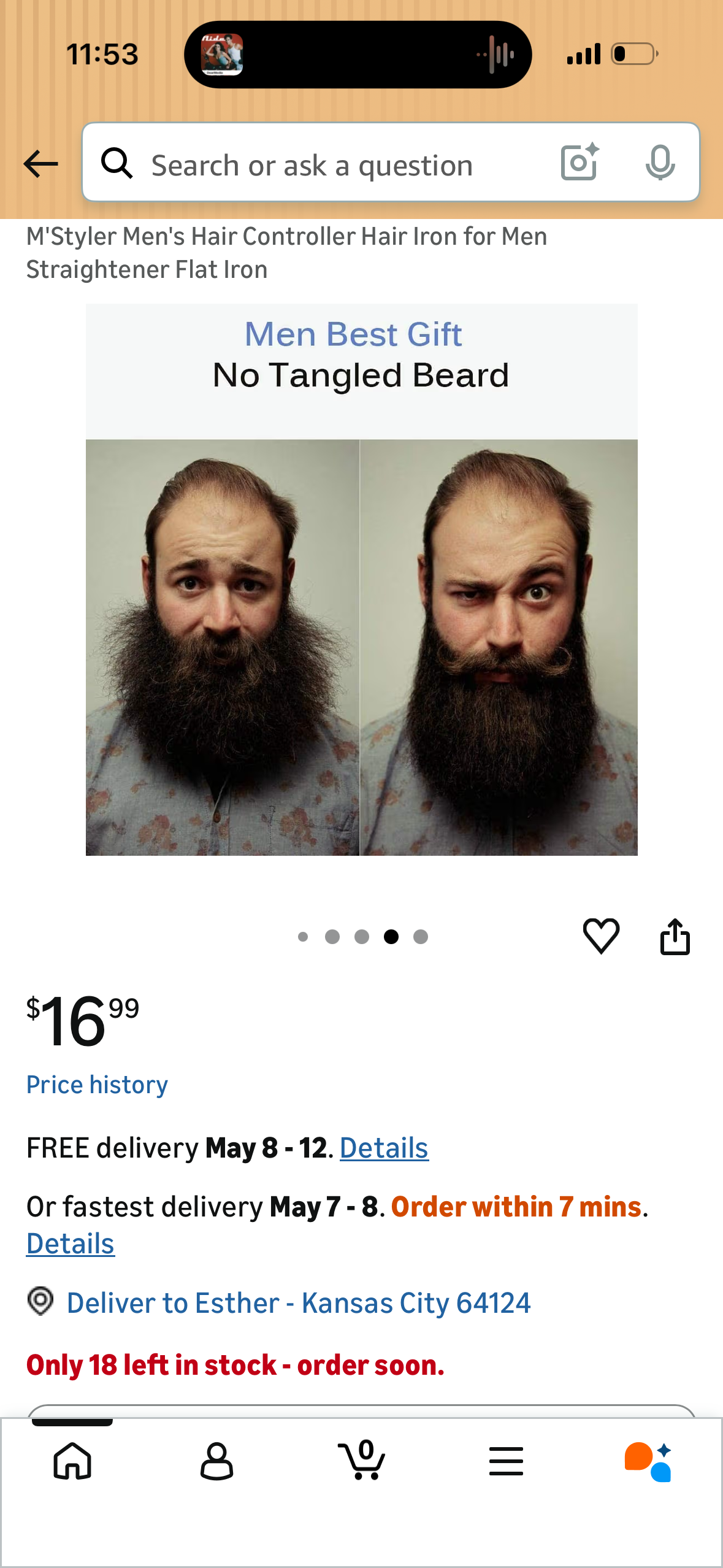Share this product listing
The width and height of the screenshot is (723, 1568).
click(x=675, y=936)
